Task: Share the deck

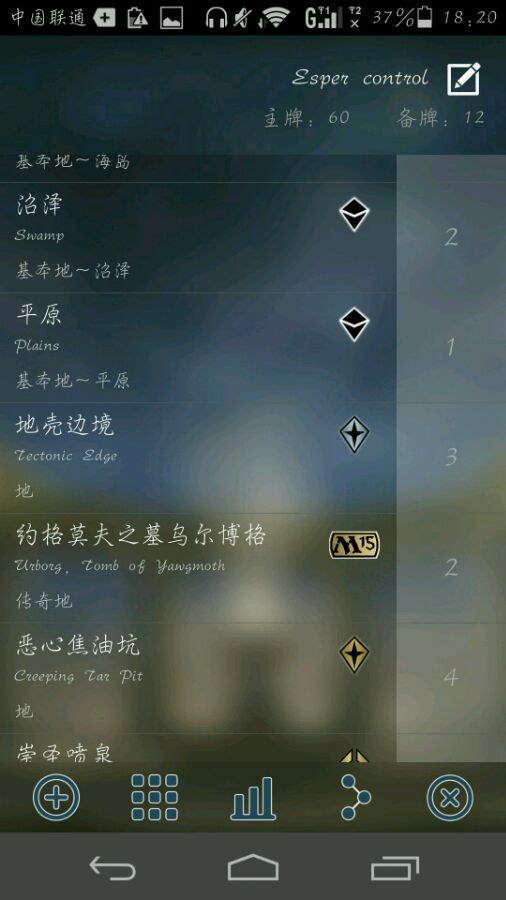Action: pyautogui.click(x=356, y=797)
